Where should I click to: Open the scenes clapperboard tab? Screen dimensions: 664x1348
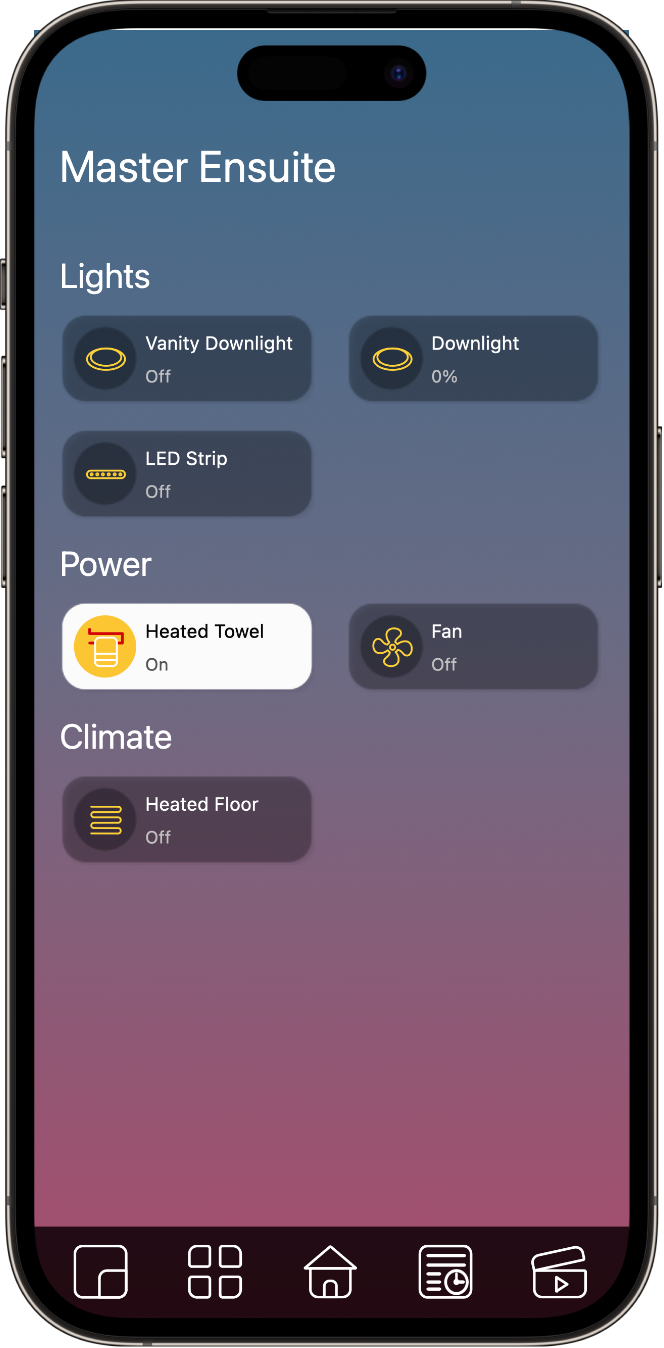[x=559, y=1272]
